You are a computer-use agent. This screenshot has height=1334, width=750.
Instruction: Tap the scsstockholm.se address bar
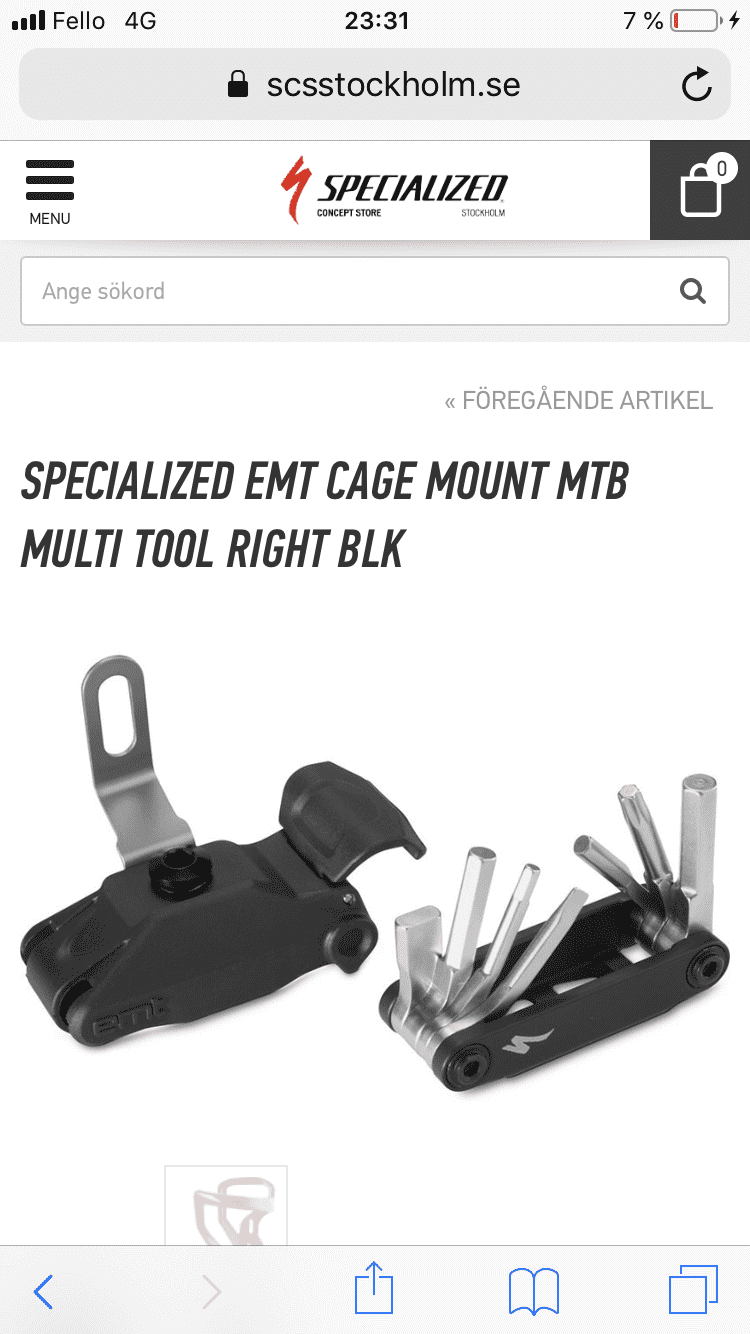(375, 84)
